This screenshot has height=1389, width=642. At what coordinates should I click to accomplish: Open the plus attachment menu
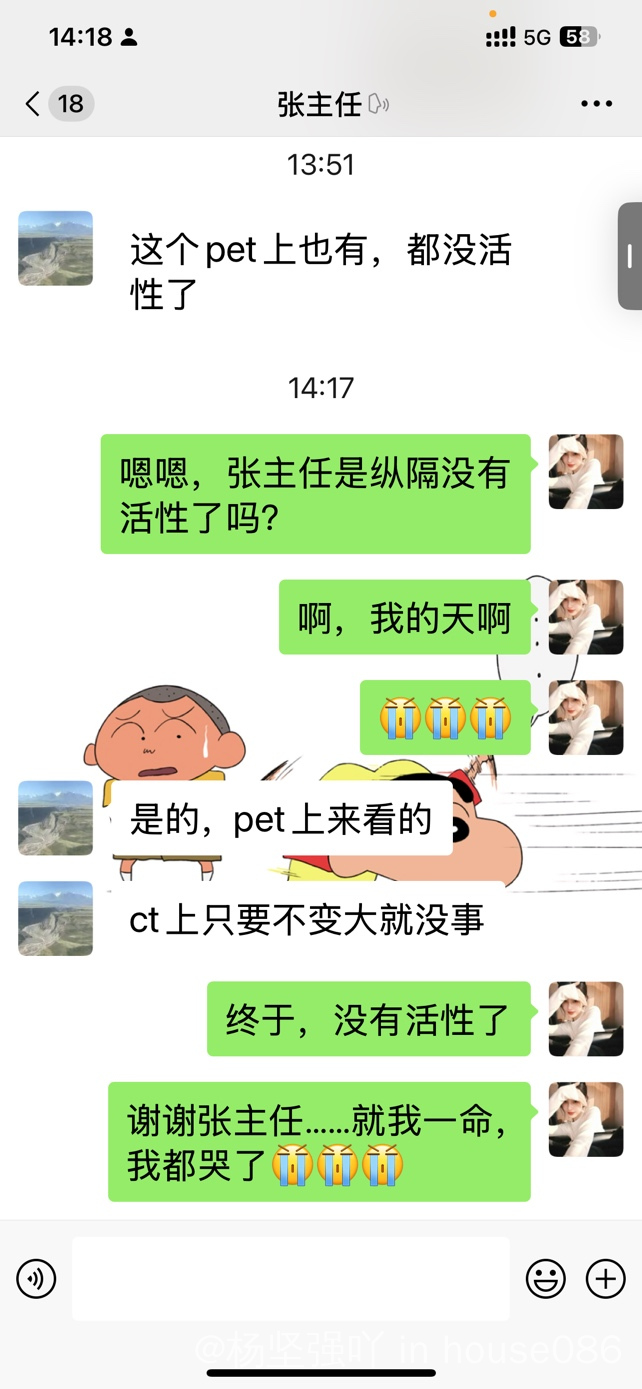[x=605, y=1278]
